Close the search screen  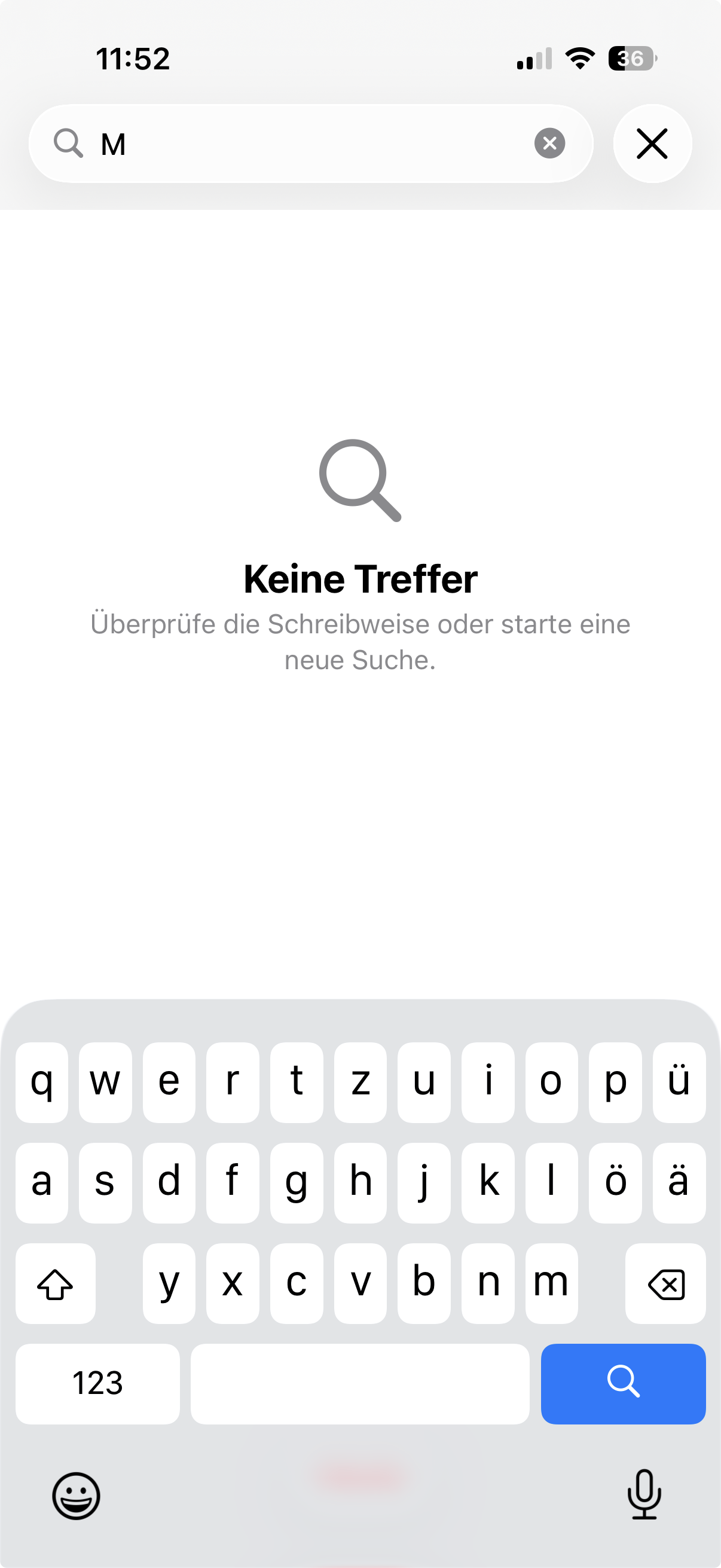(652, 144)
